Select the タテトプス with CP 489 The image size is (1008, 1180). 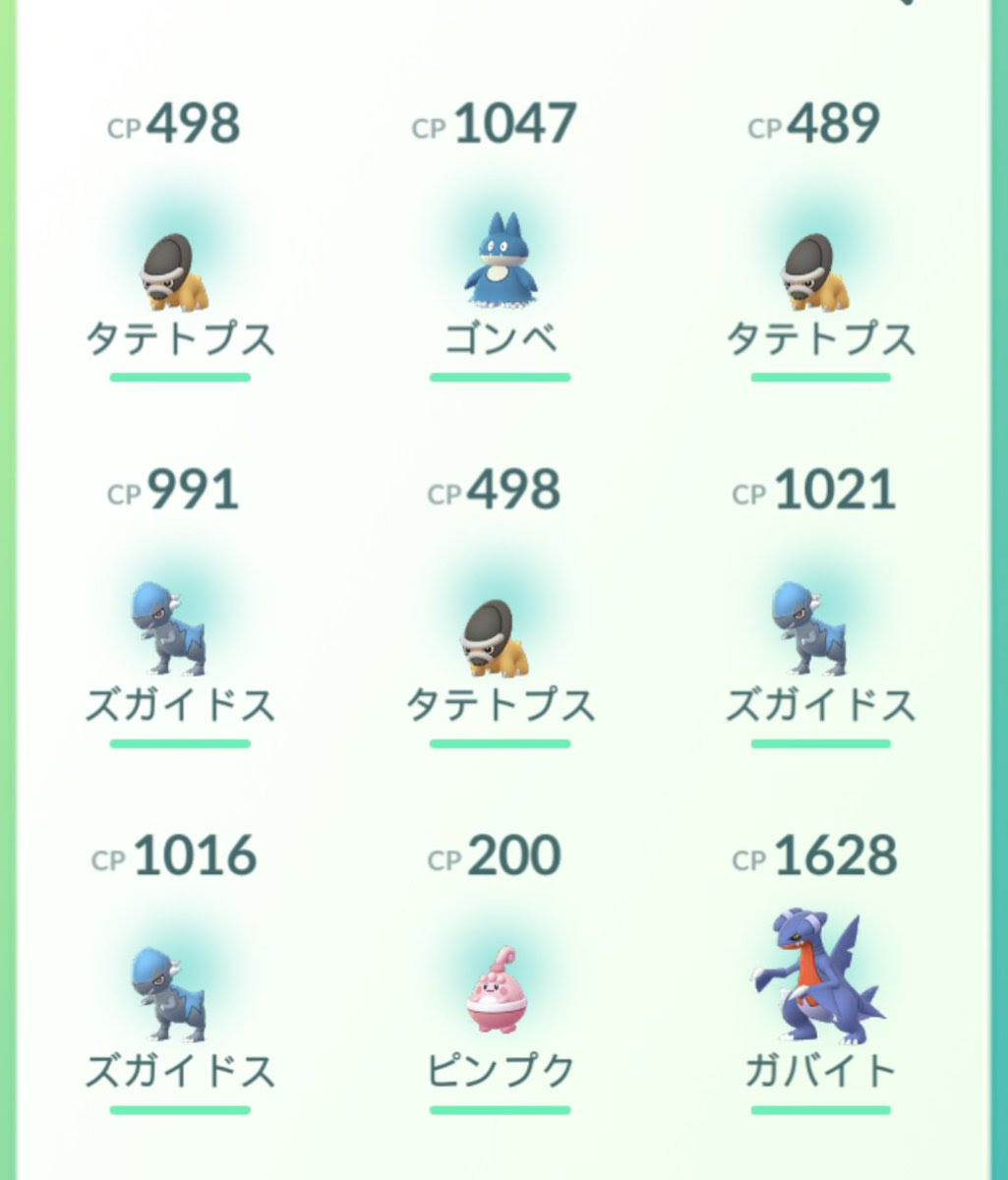820,268
